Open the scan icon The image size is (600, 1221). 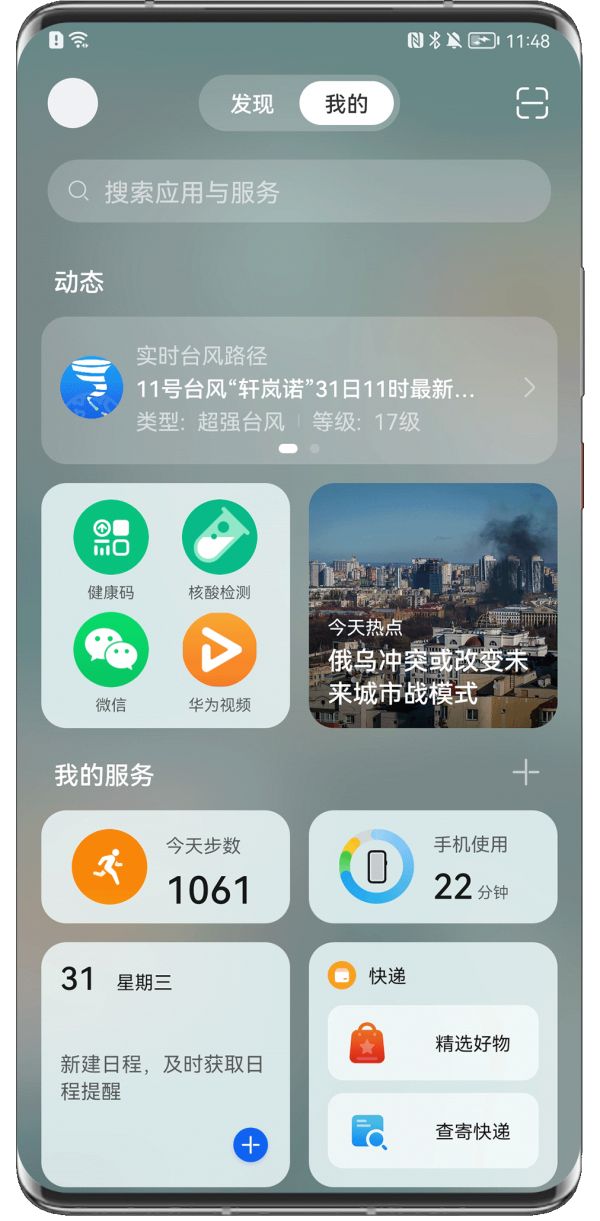click(x=532, y=103)
